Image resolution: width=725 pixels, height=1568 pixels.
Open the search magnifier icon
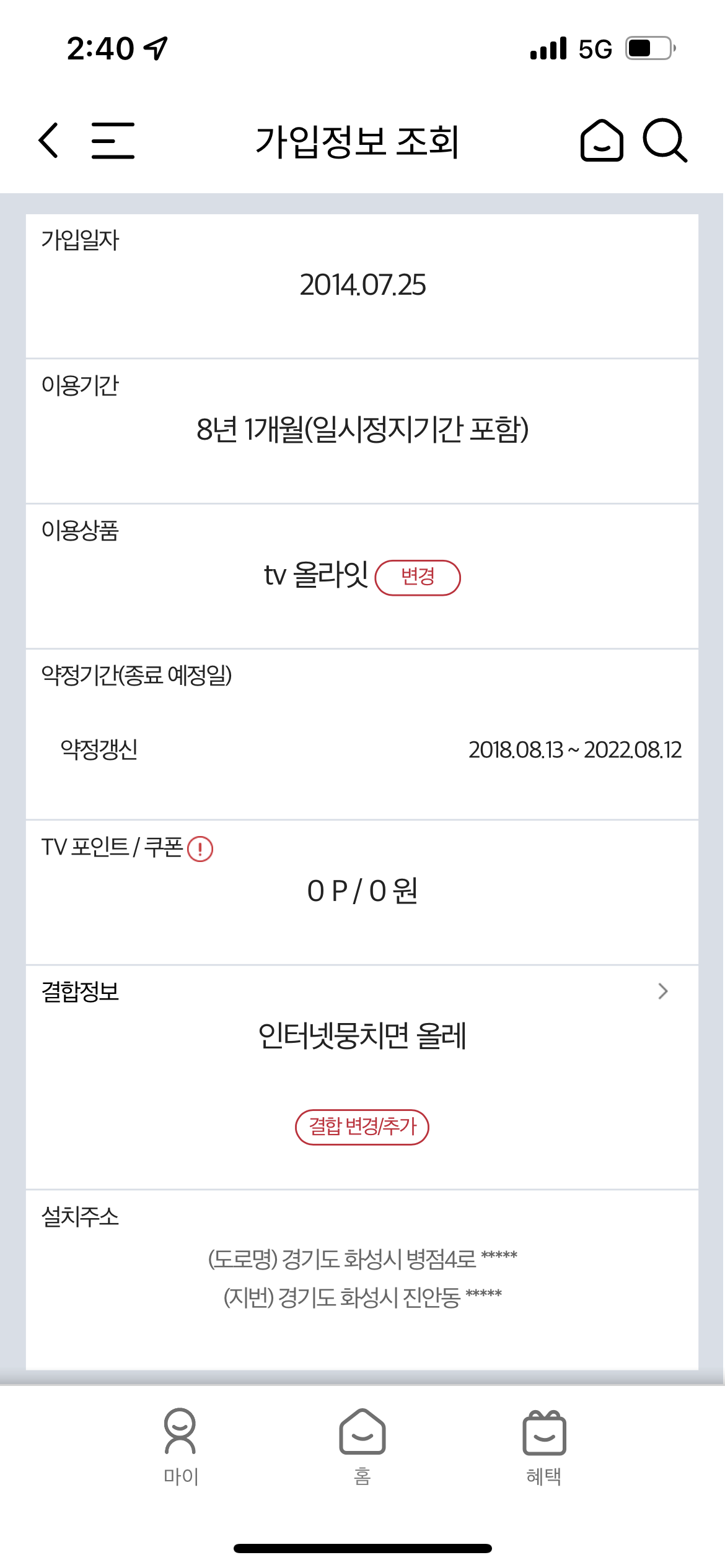(x=665, y=140)
